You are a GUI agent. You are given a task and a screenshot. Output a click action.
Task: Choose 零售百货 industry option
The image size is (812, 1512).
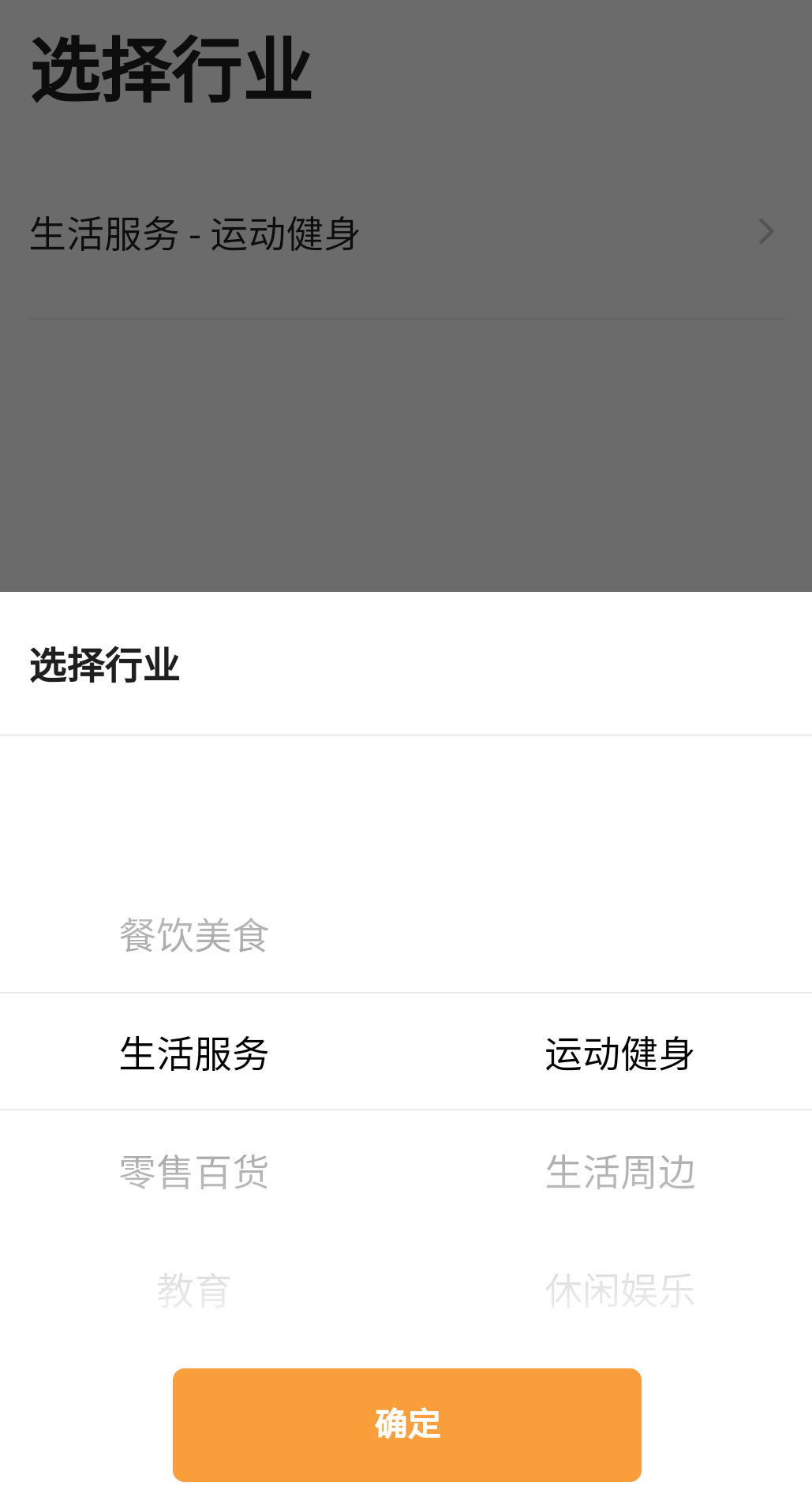(x=194, y=1172)
